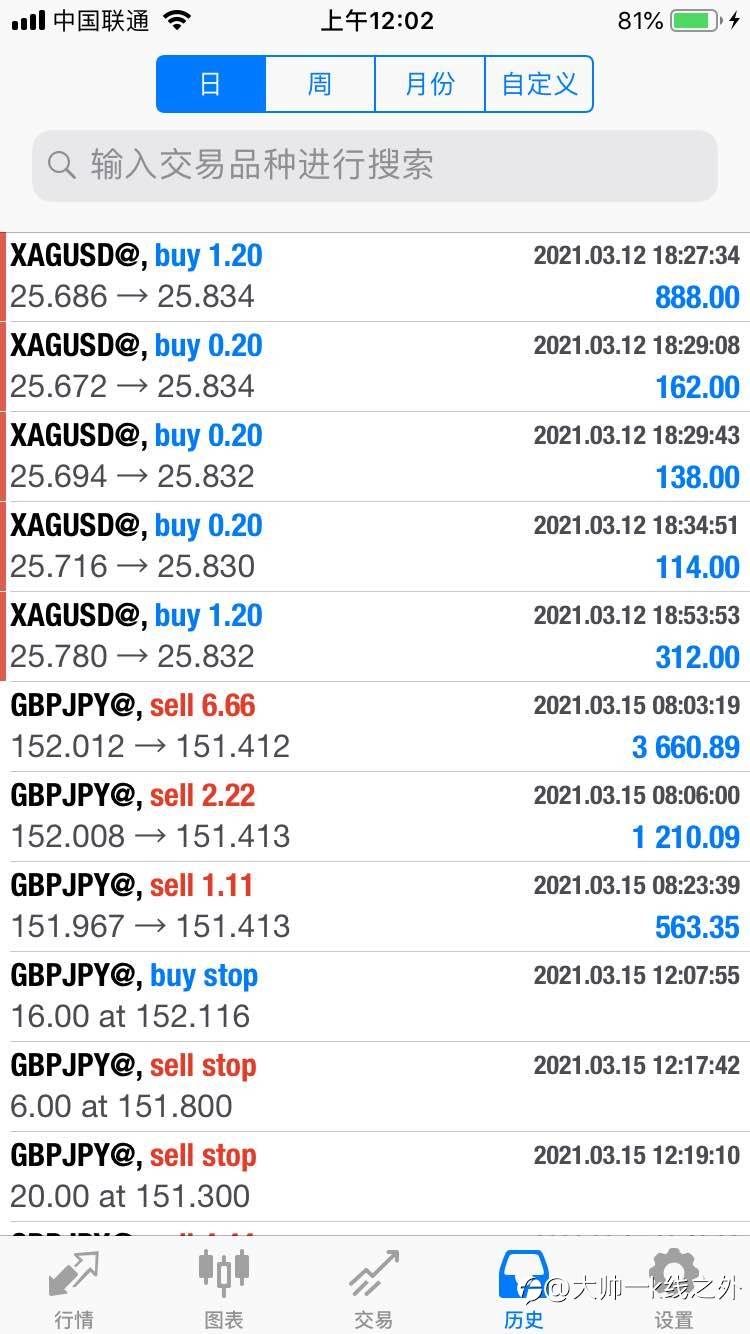Screen dimensions: 750x1334
Task: Tap the symbol search field
Action: pyautogui.click(x=375, y=165)
